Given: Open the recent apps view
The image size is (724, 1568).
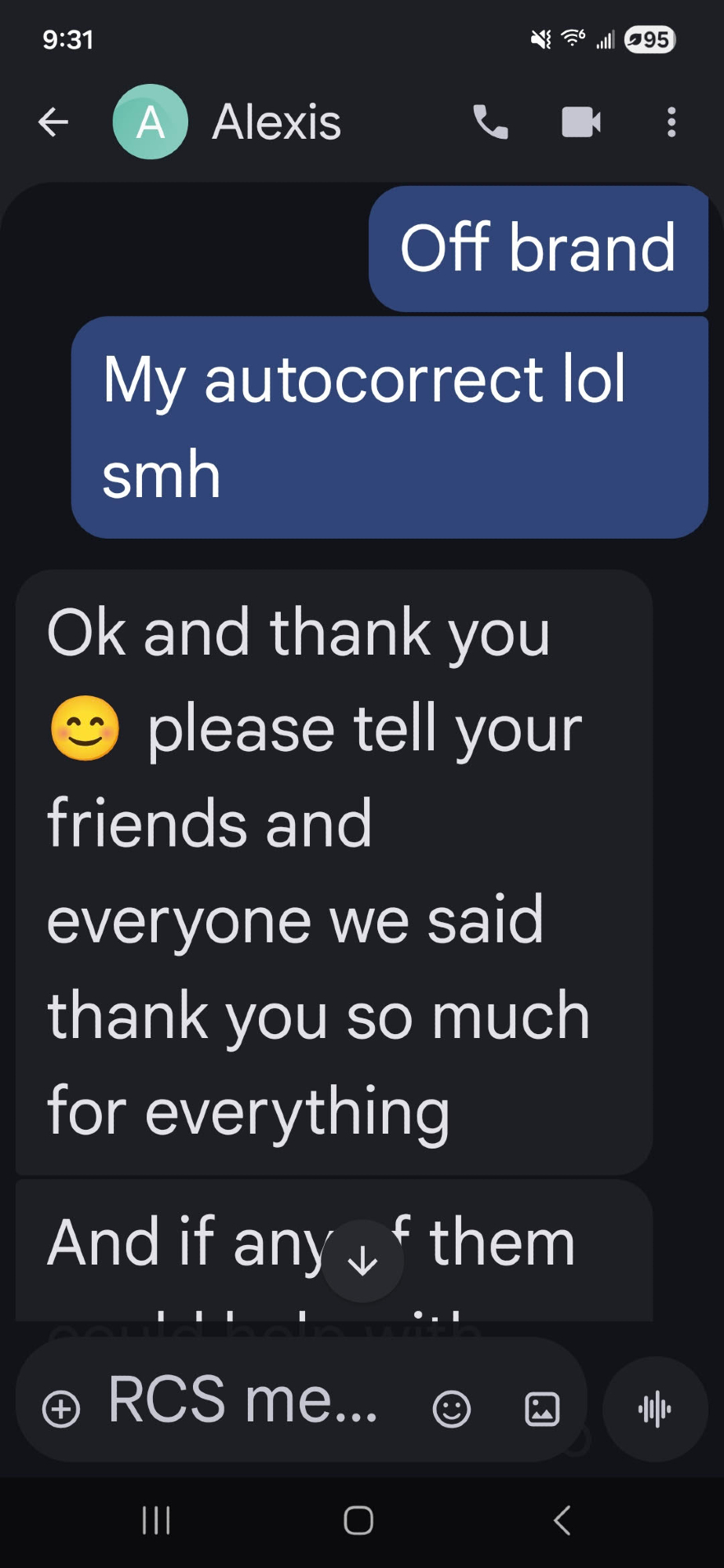Looking at the screenshot, I should pyautogui.click(x=156, y=1521).
